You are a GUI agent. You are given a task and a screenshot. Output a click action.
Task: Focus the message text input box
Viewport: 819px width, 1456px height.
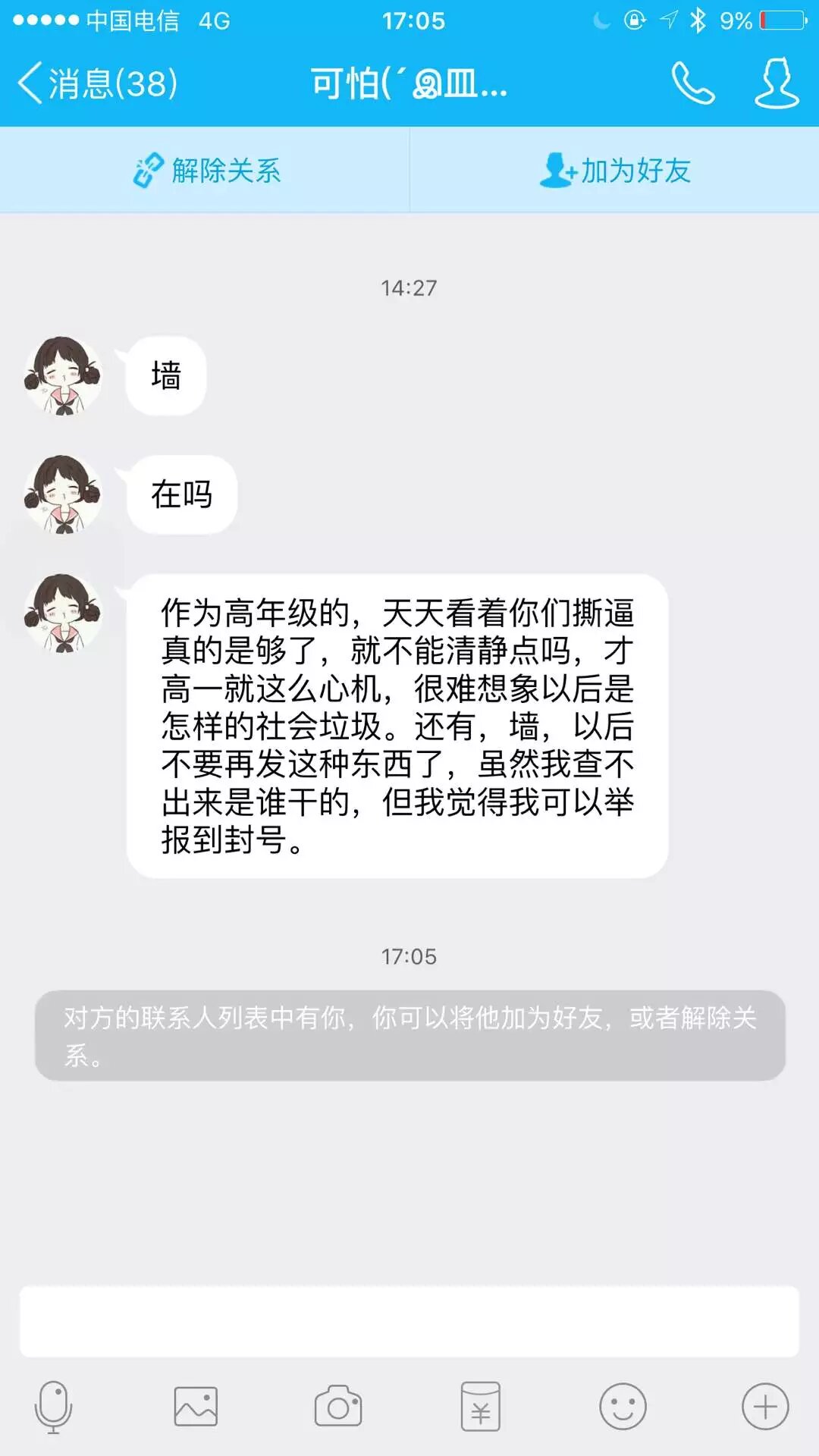[x=409, y=1321]
